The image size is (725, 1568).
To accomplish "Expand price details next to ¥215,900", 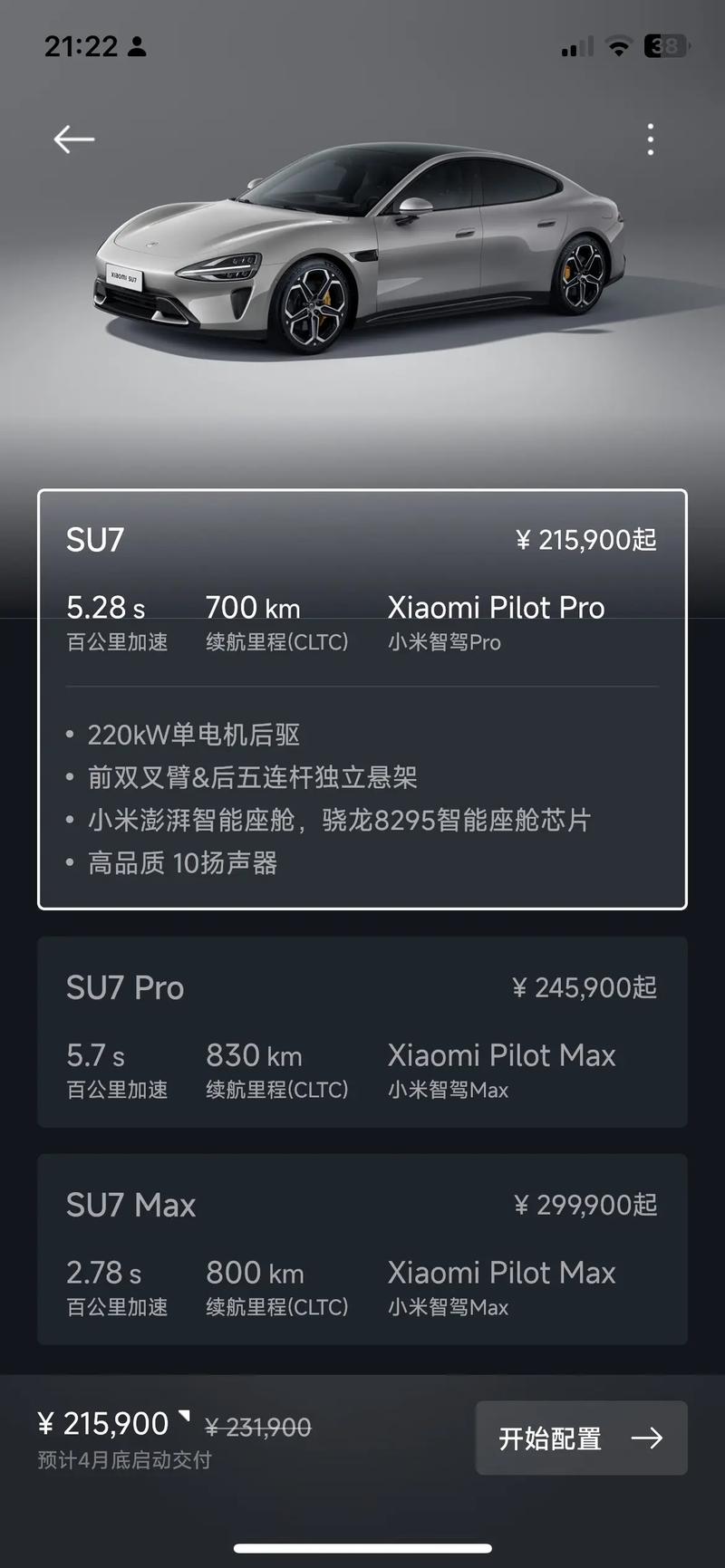I will tap(184, 1416).
